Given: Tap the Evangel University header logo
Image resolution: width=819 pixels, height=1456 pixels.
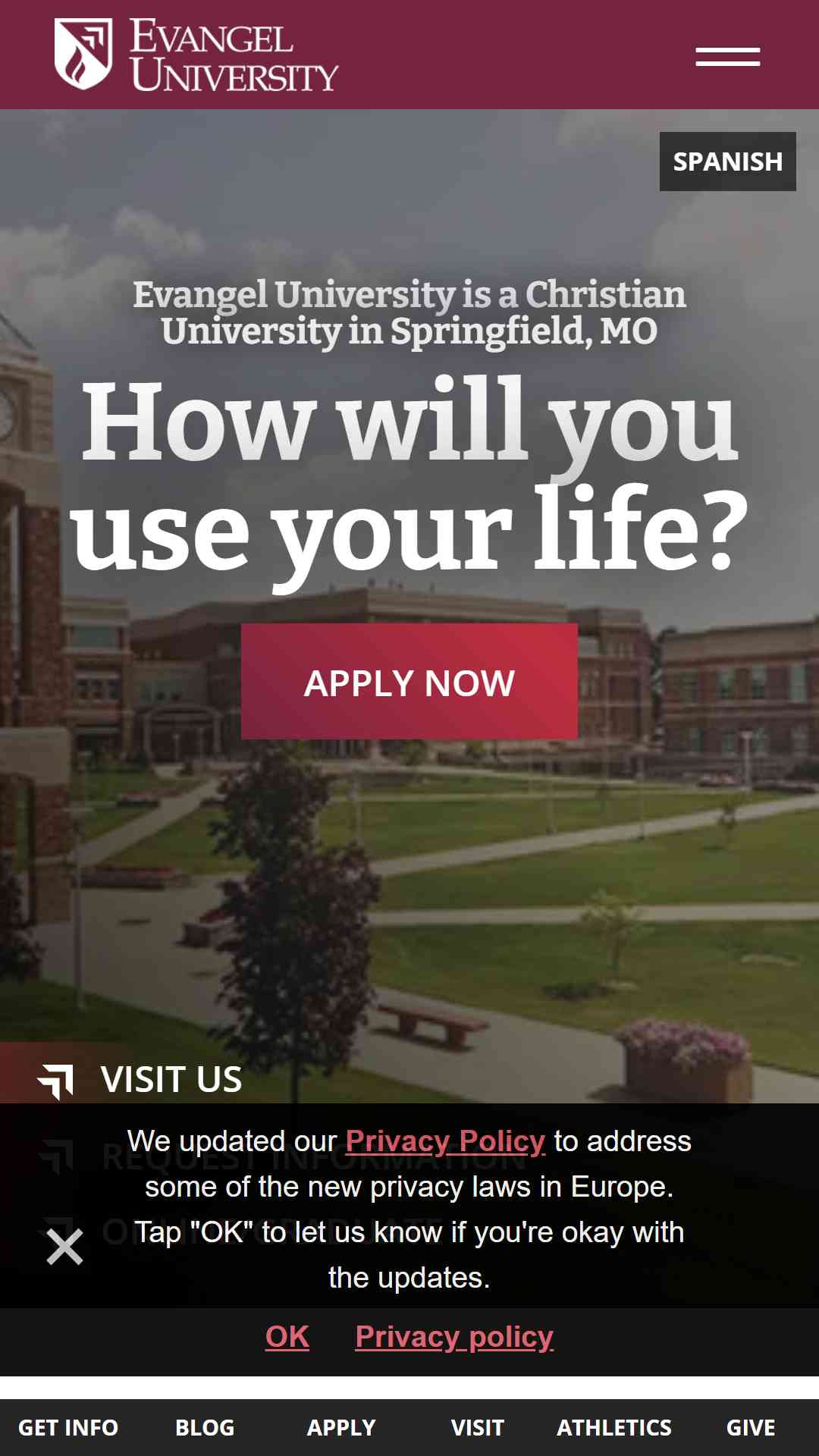Looking at the screenshot, I should (x=196, y=55).
